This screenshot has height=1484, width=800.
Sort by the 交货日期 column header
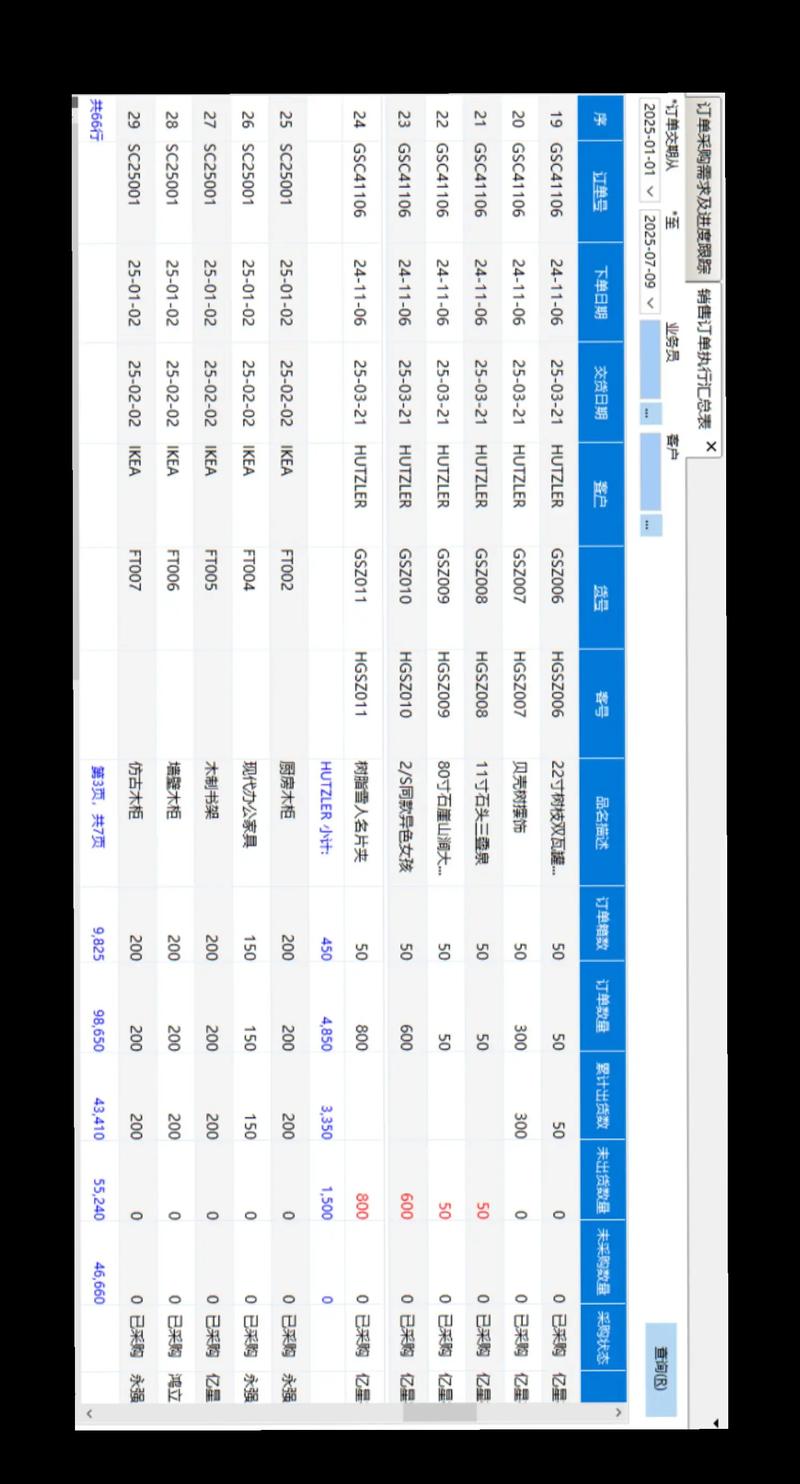pyautogui.click(x=599, y=393)
